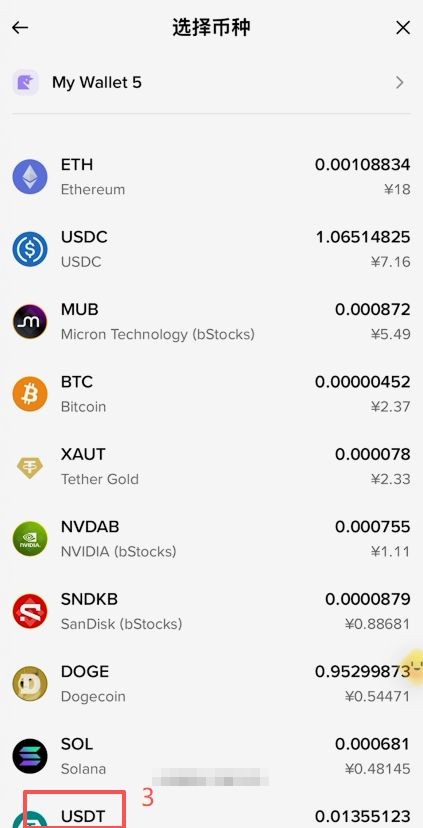Image resolution: width=423 pixels, height=828 pixels.
Task: Select XAUT Tether Gold
Action: pos(211,466)
